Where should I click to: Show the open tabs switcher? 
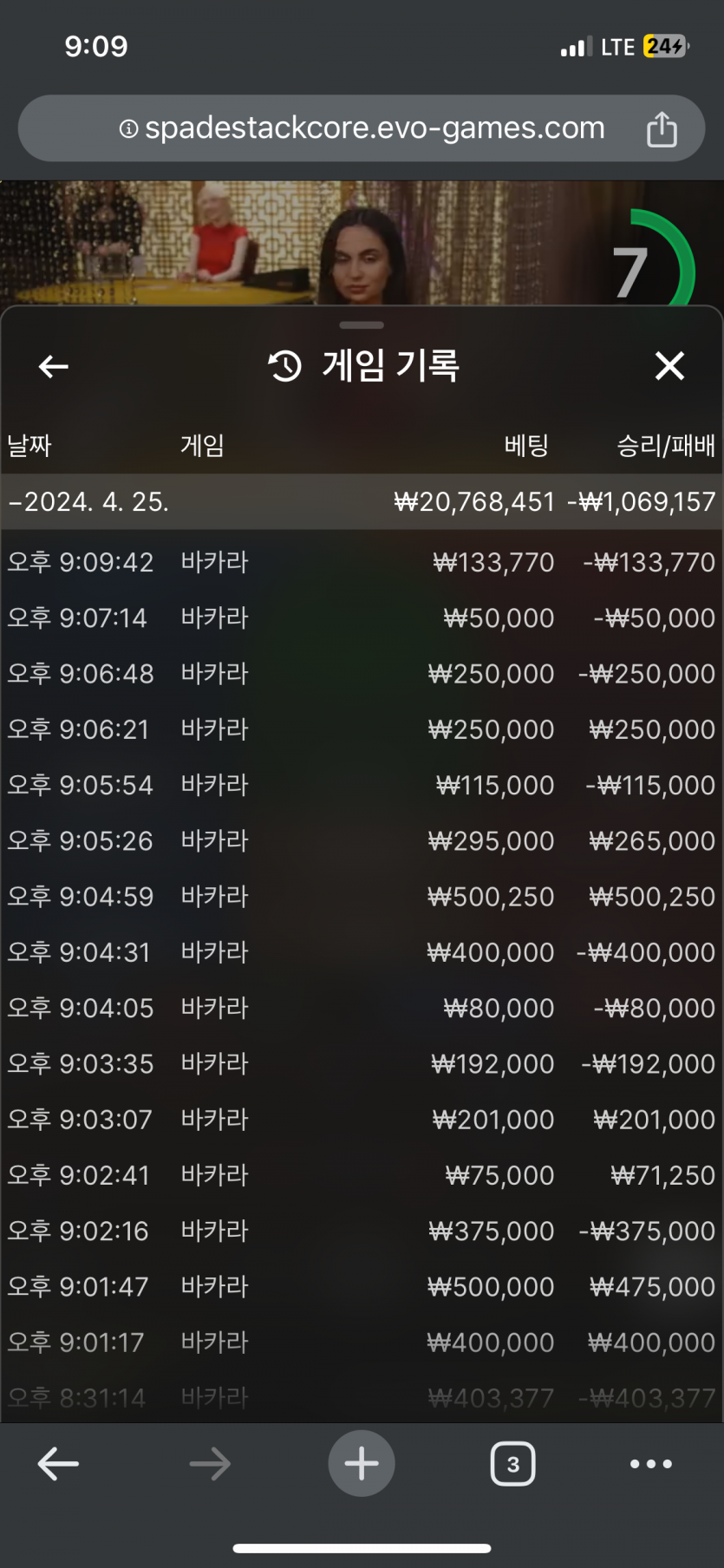coord(512,1465)
